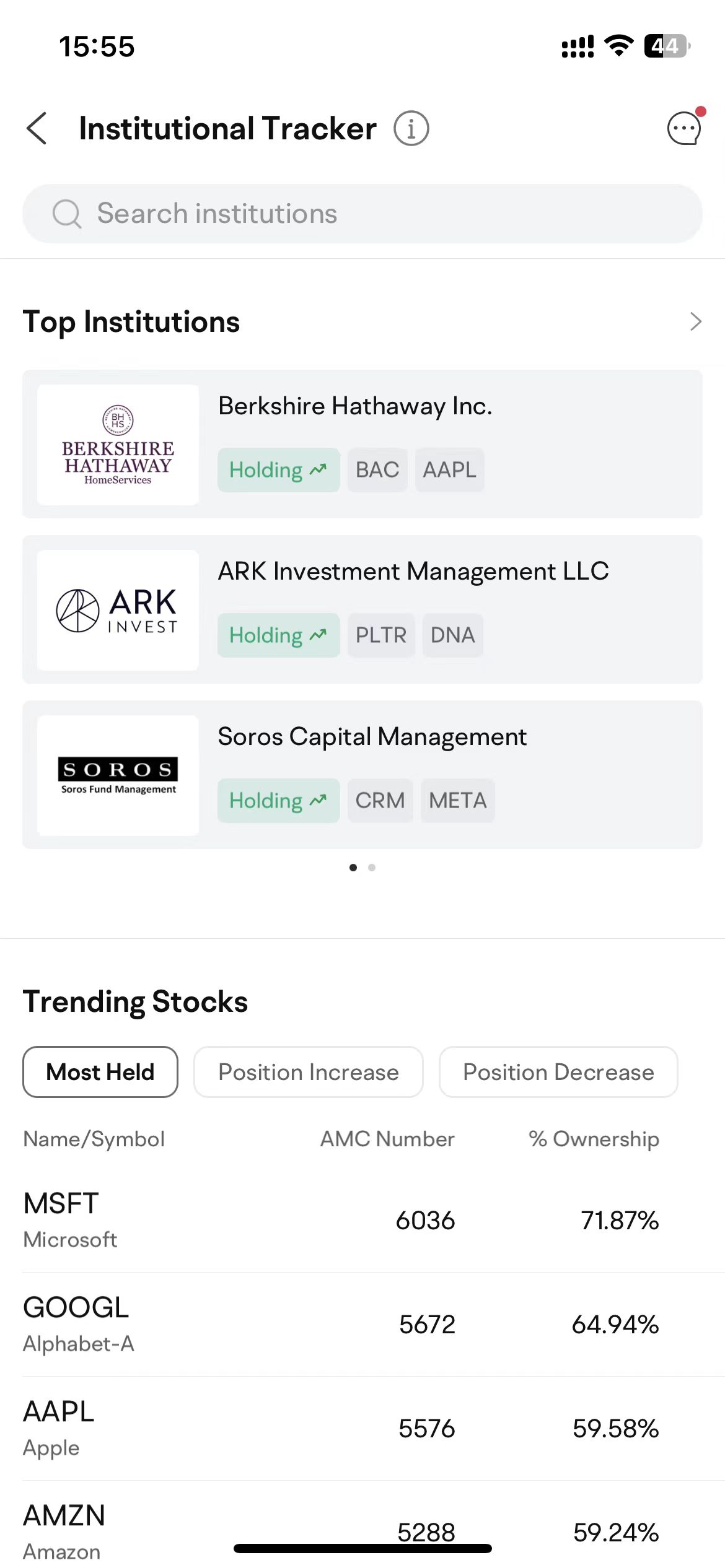Tap the PLTR chip under ARK Investment

tap(381, 635)
